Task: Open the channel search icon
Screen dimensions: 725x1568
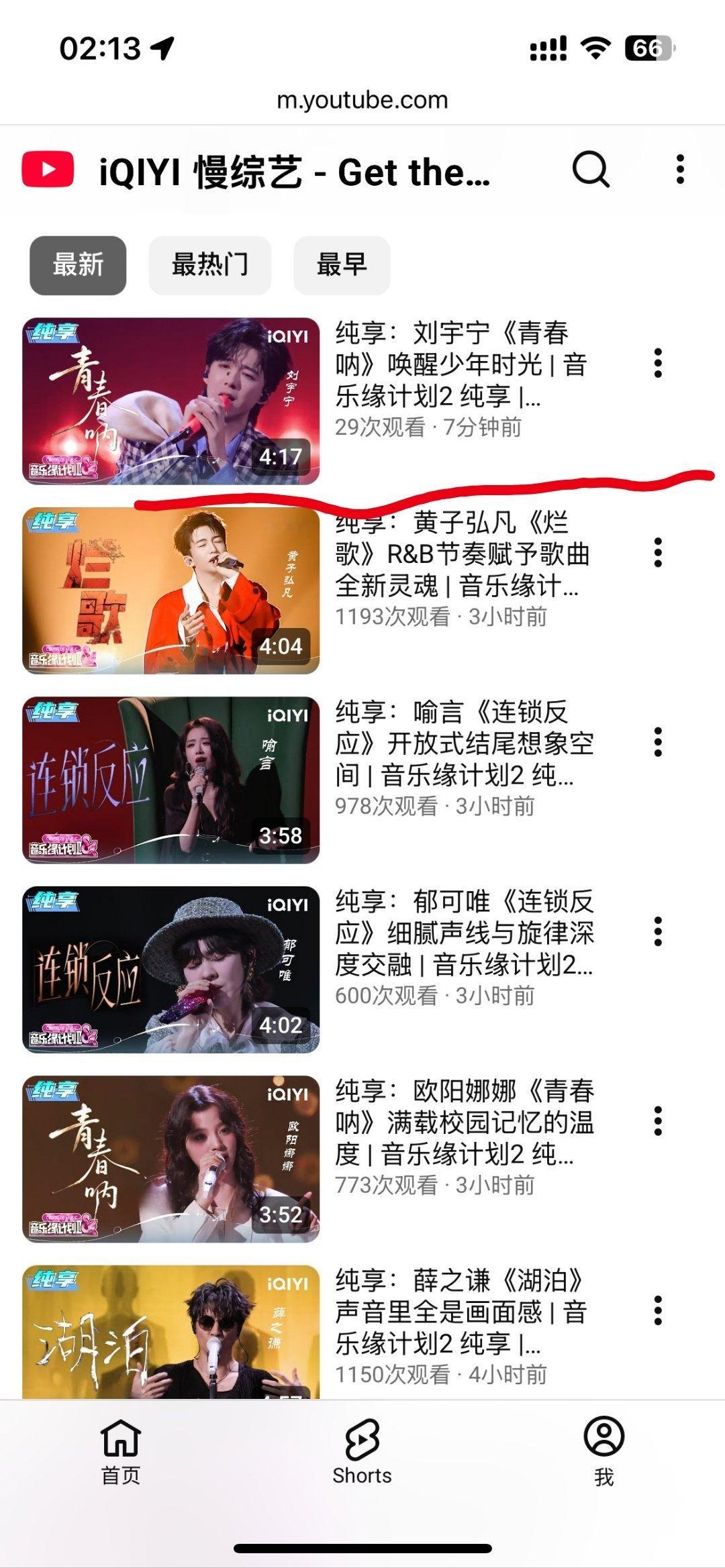Action: click(588, 170)
